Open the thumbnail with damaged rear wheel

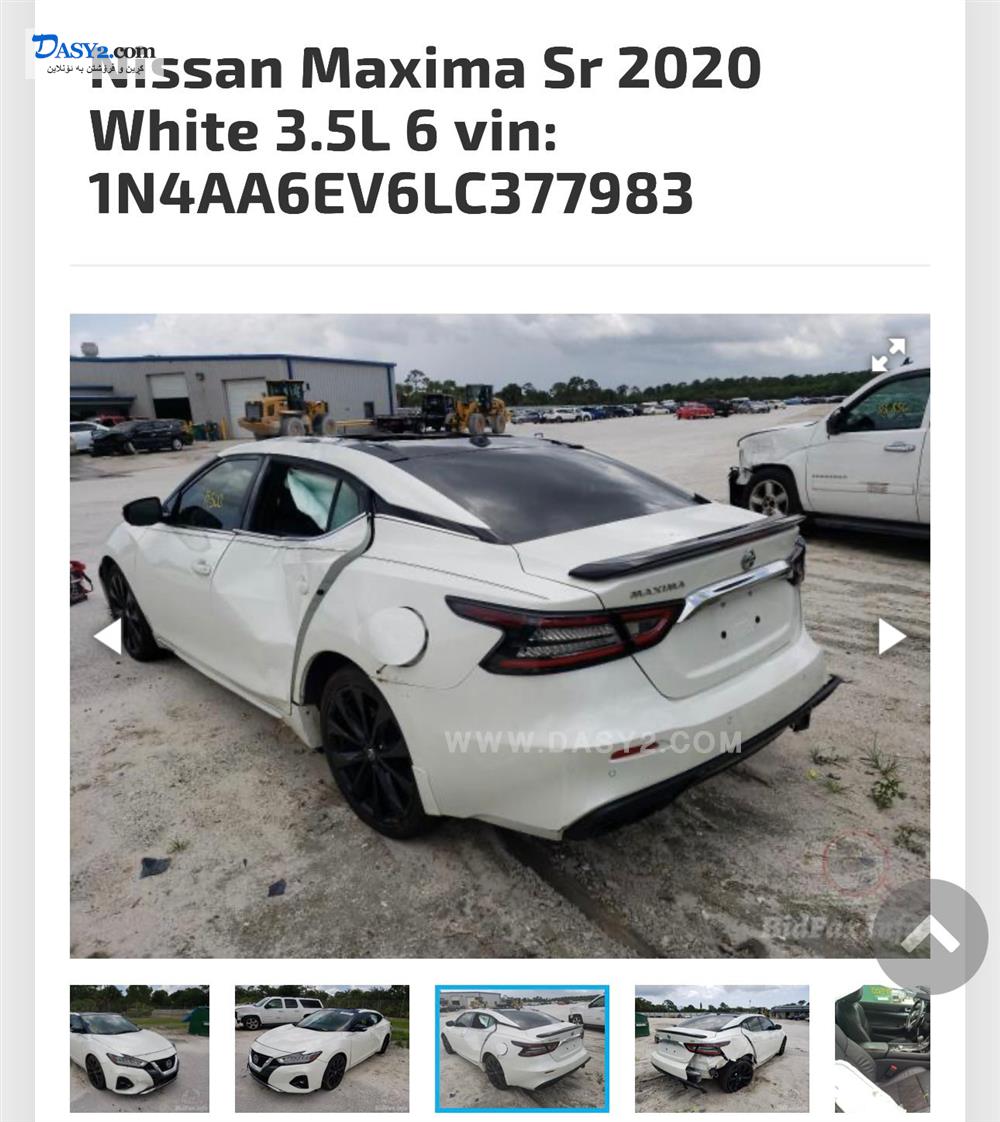click(721, 1048)
